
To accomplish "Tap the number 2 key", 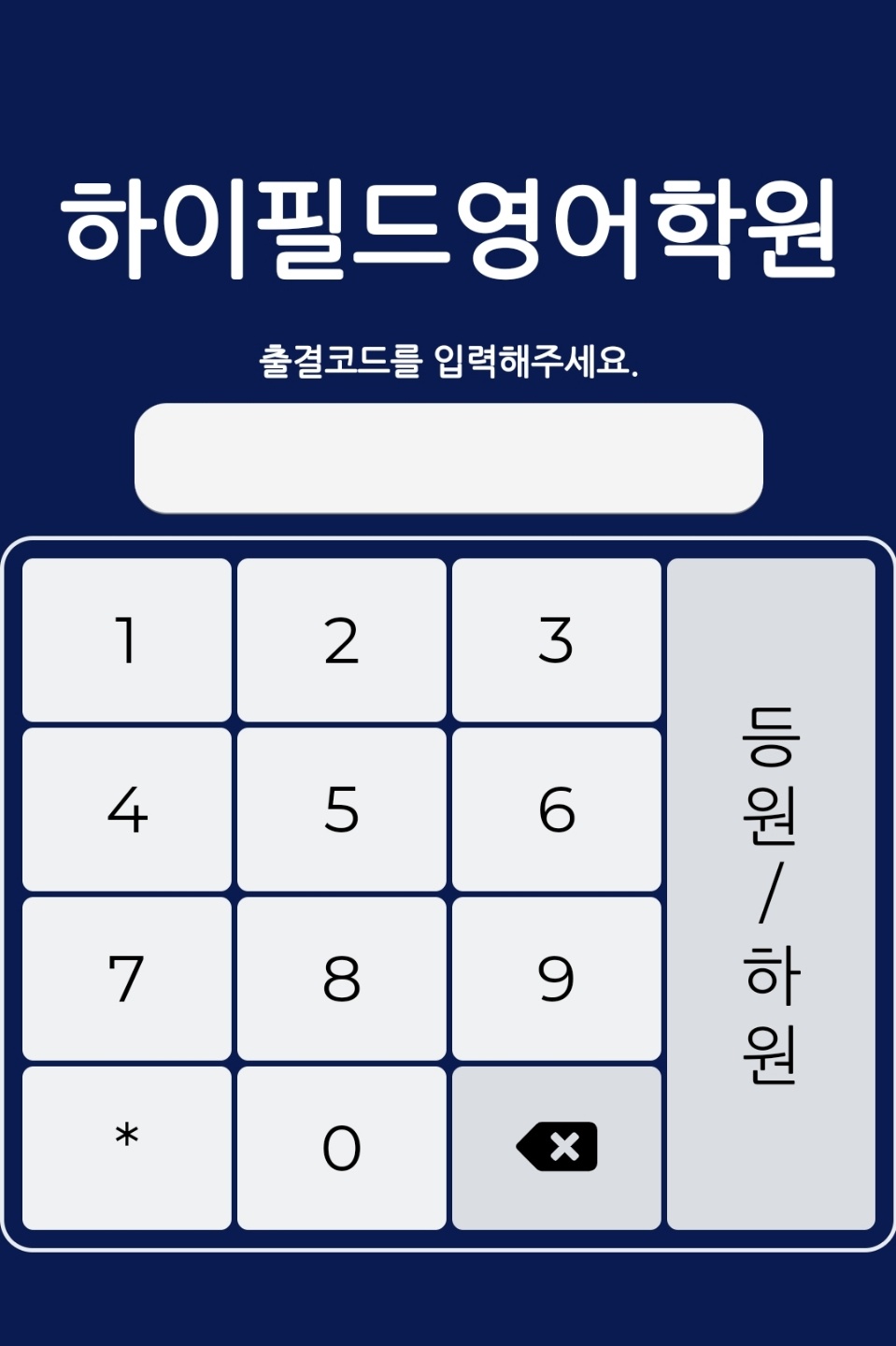I will (x=341, y=640).
